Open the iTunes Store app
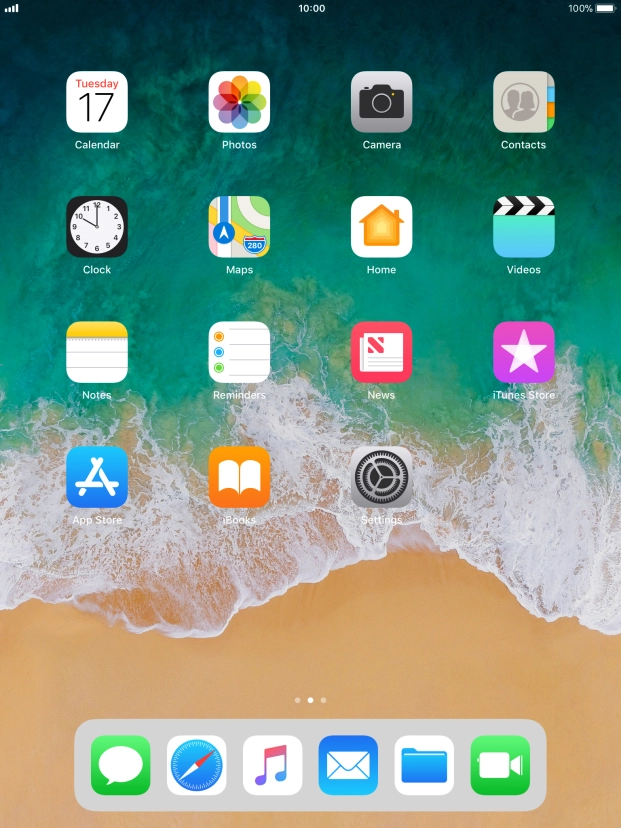This screenshot has width=621, height=828. [x=523, y=352]
